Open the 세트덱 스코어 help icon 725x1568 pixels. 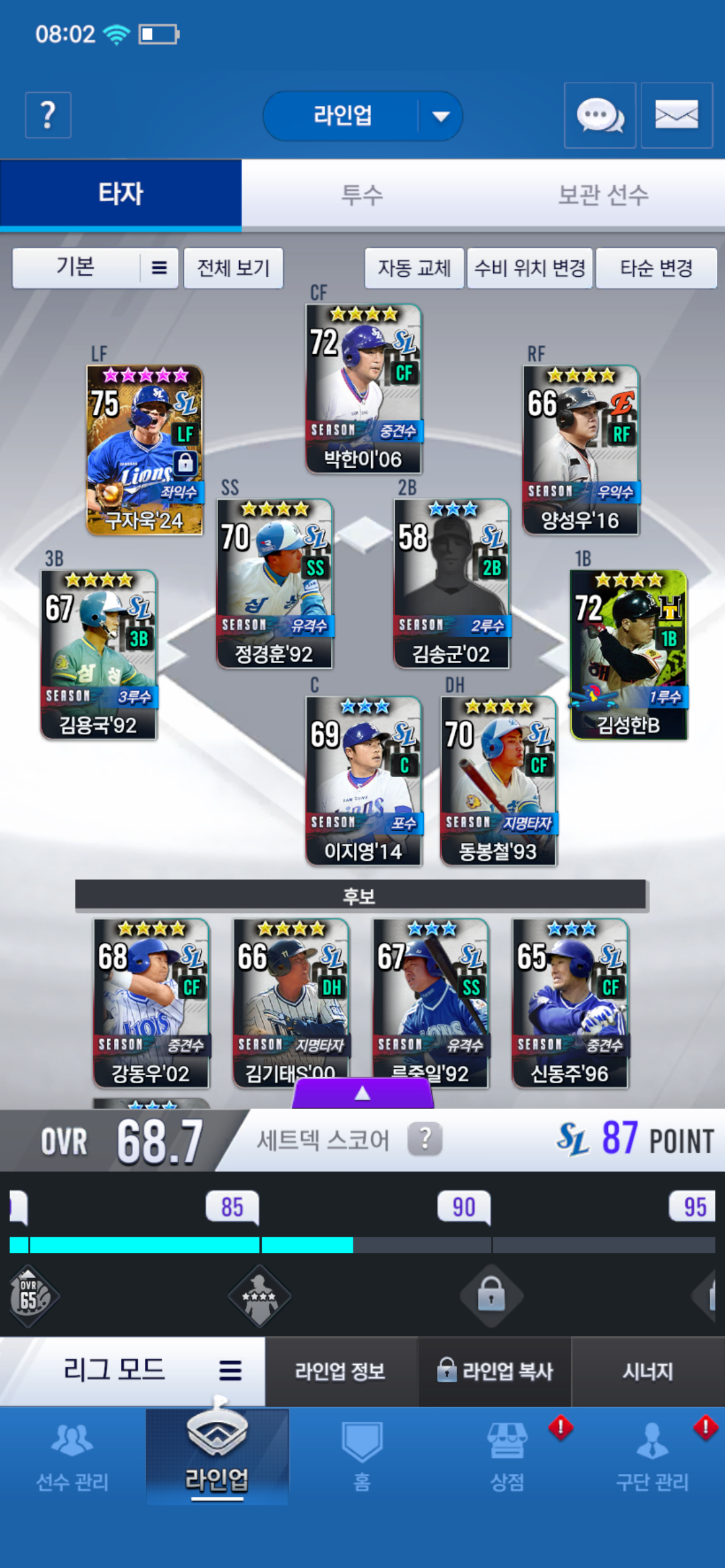pos(424,1139)
